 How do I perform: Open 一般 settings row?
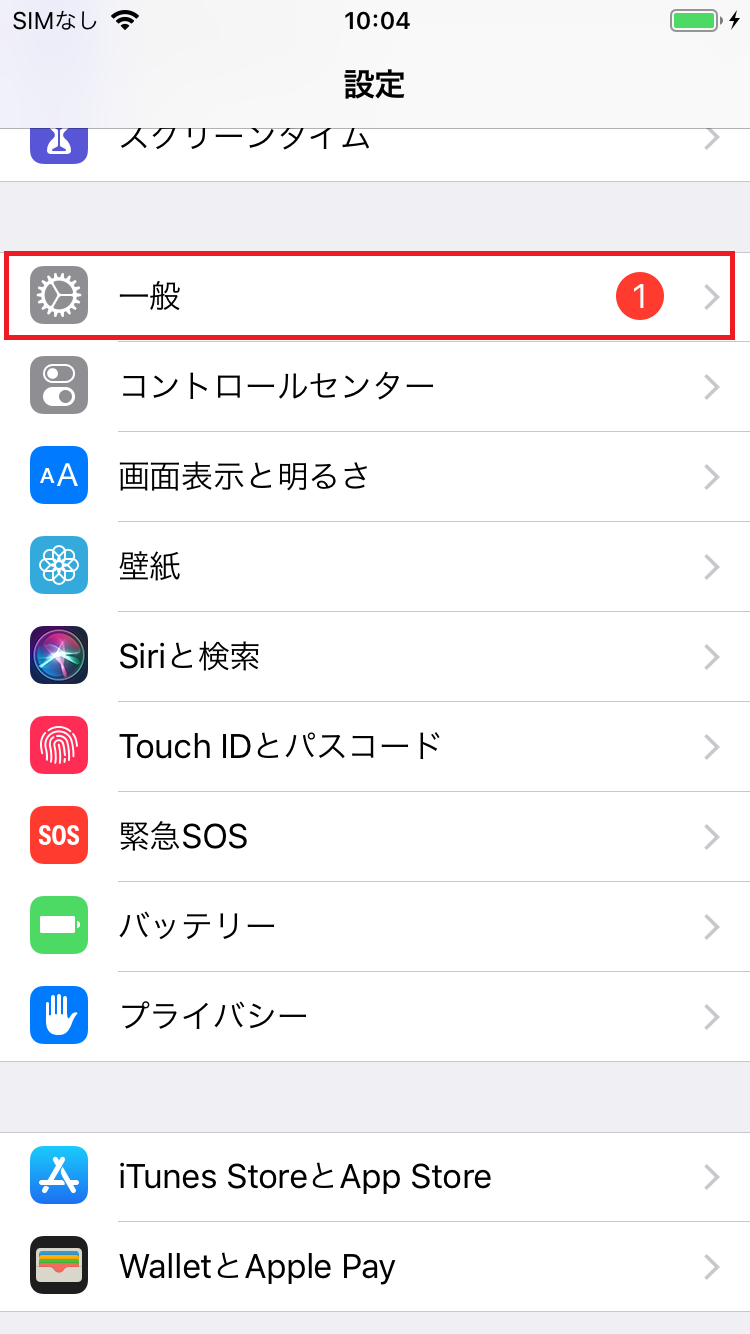[x=375, y=296]
